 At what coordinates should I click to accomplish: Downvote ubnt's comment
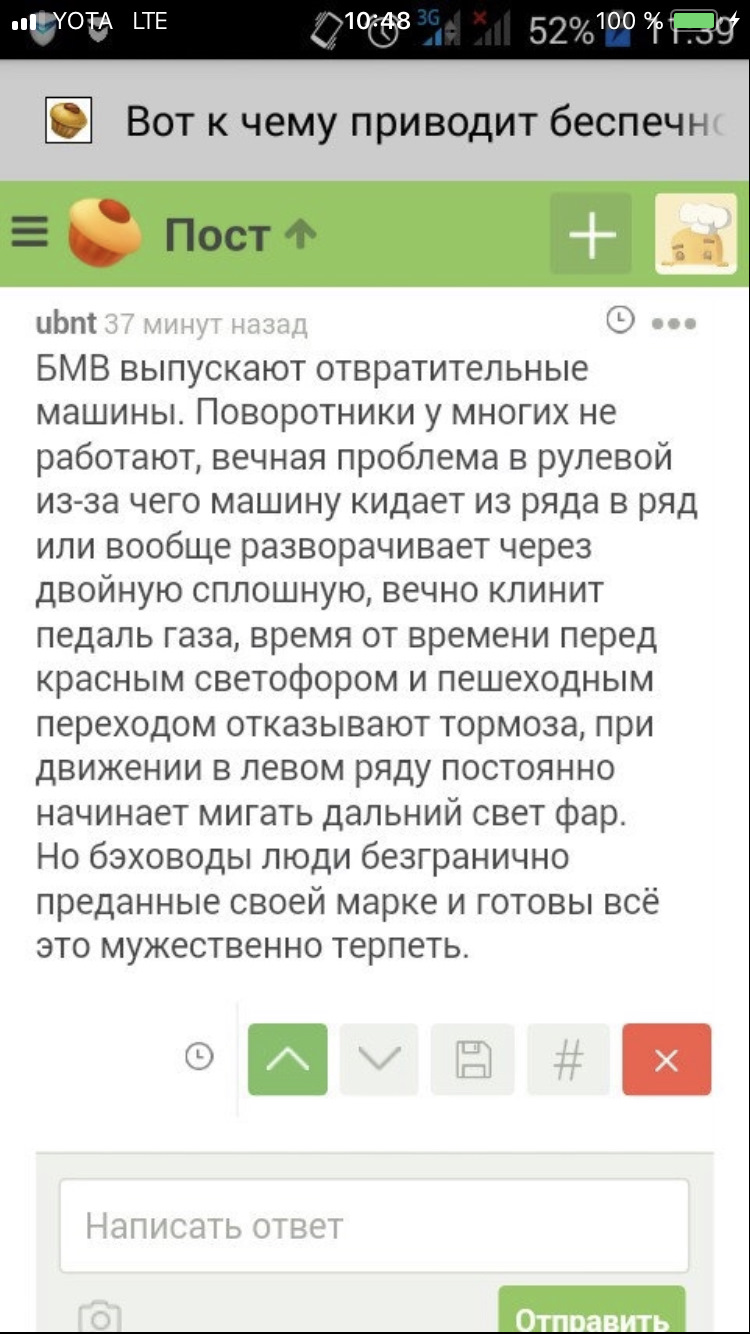click(379, 1059)
